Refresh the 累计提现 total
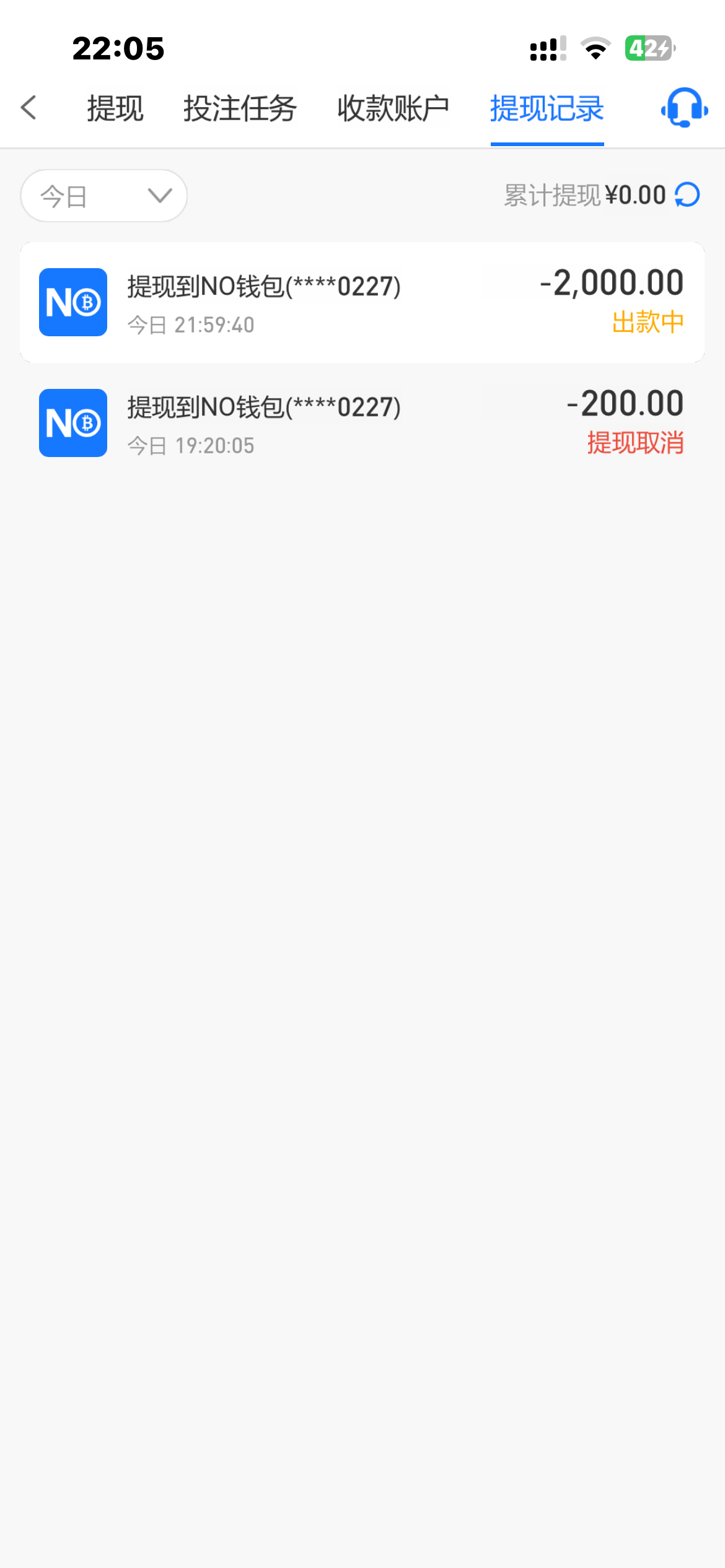The width and height of the screenshot is (725, 1568). pos(687,195)
